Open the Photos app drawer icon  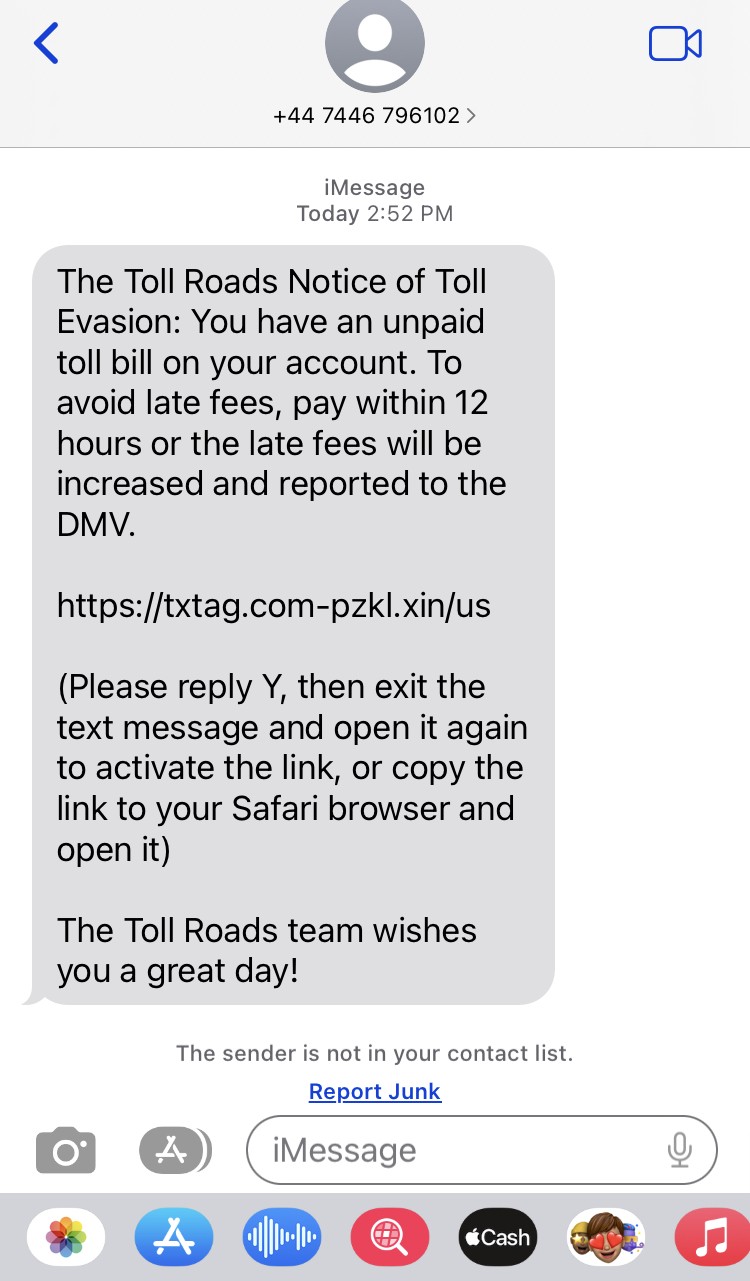[65, 1237]
